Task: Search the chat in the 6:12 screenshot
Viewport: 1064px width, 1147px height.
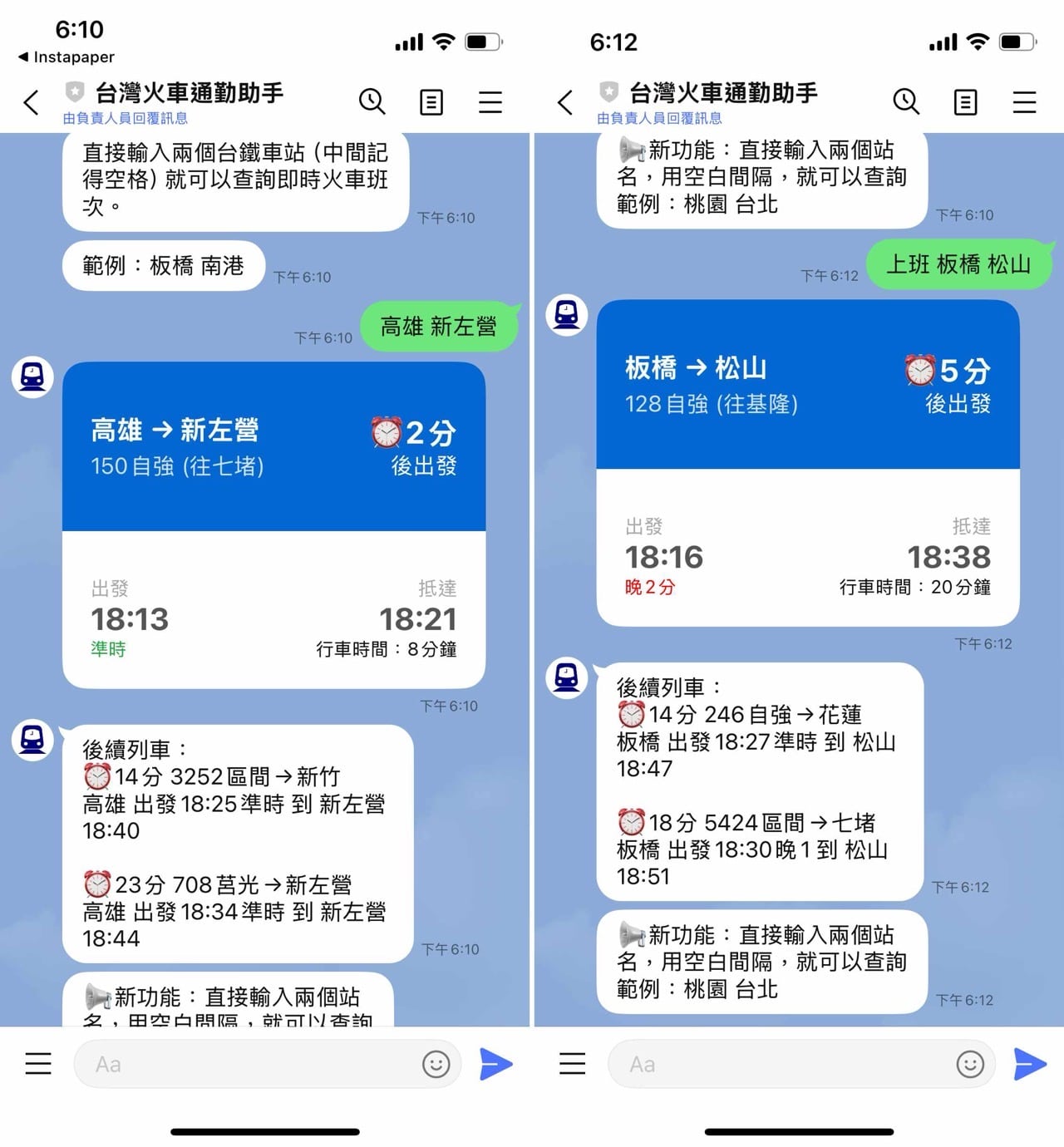Action: pos(905,101)
